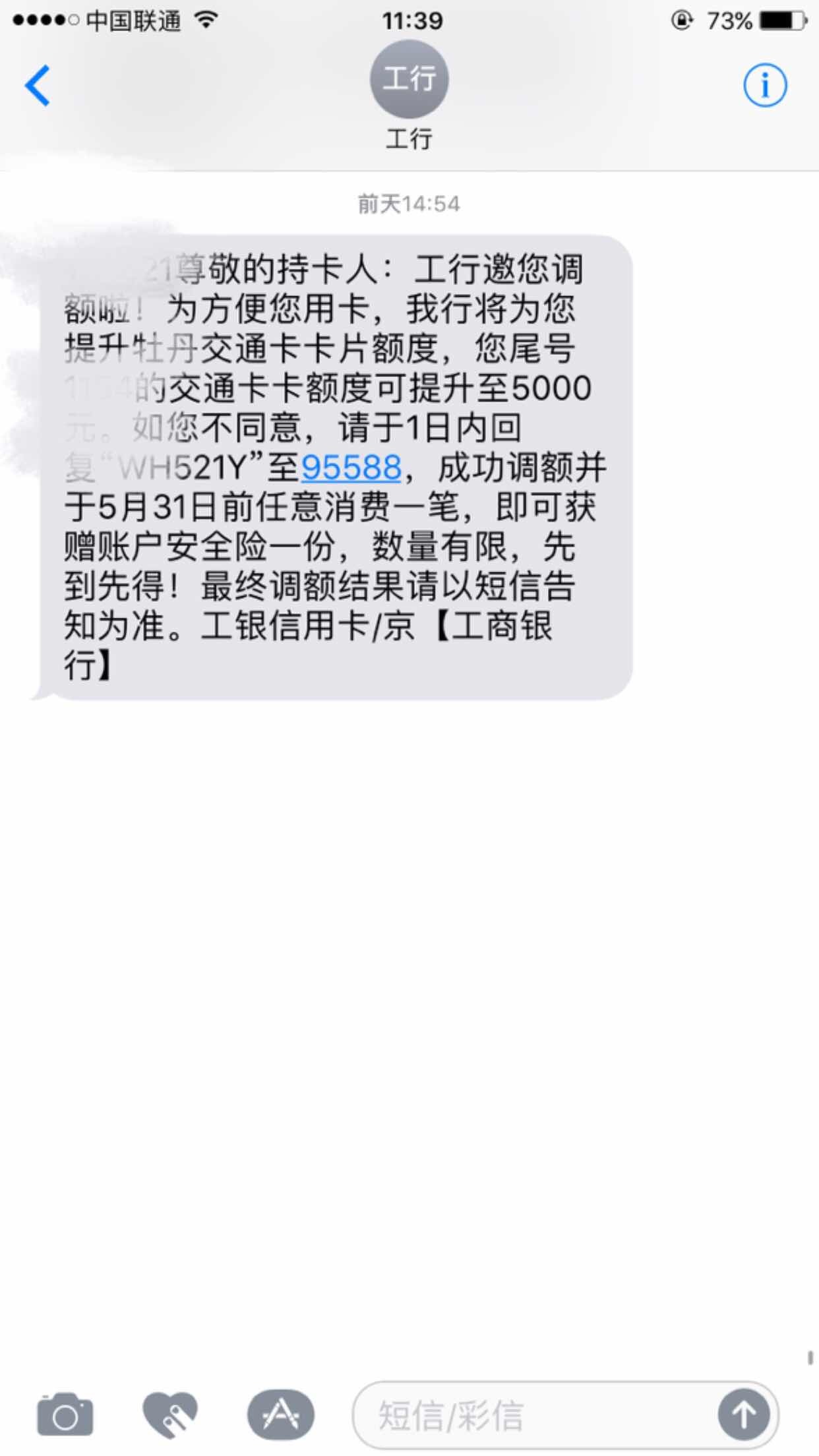The width and height of the screenshot is (819, 1456).
Task: Tap the 工行 contact name under the avatar
Action: (x=409, y=137)
